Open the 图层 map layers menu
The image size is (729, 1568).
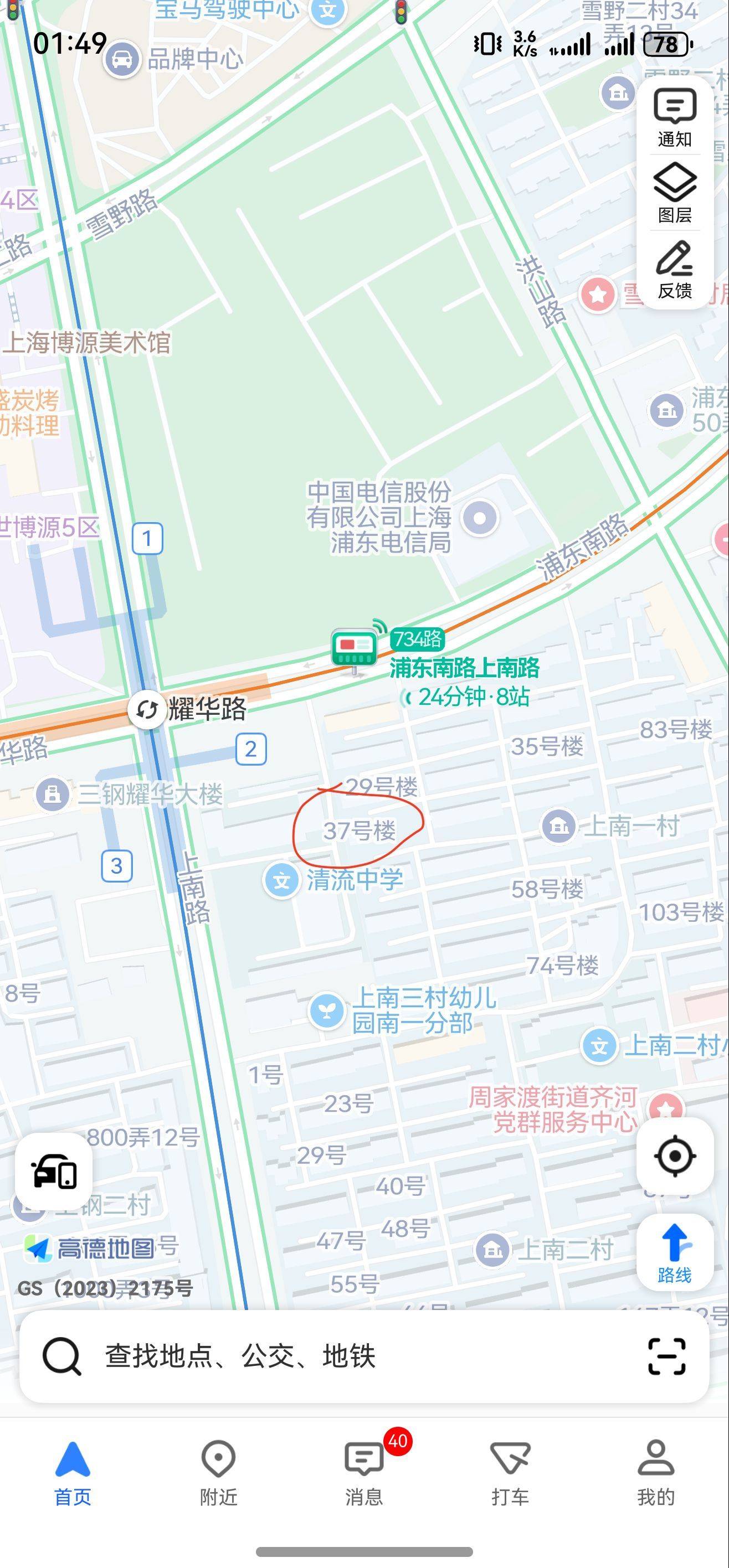675,193
